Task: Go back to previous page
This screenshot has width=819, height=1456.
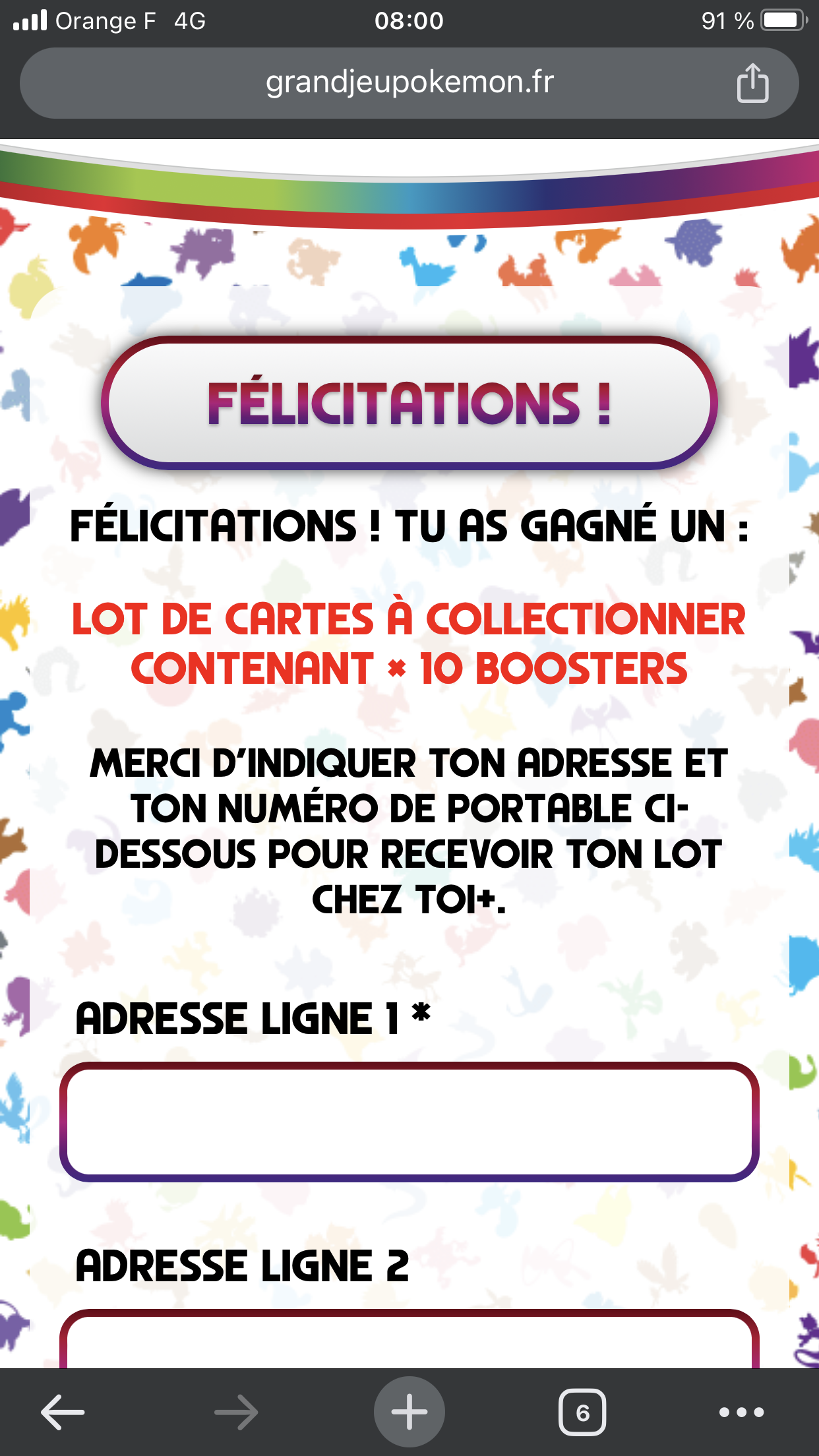Action: (x=63, y=1412)
